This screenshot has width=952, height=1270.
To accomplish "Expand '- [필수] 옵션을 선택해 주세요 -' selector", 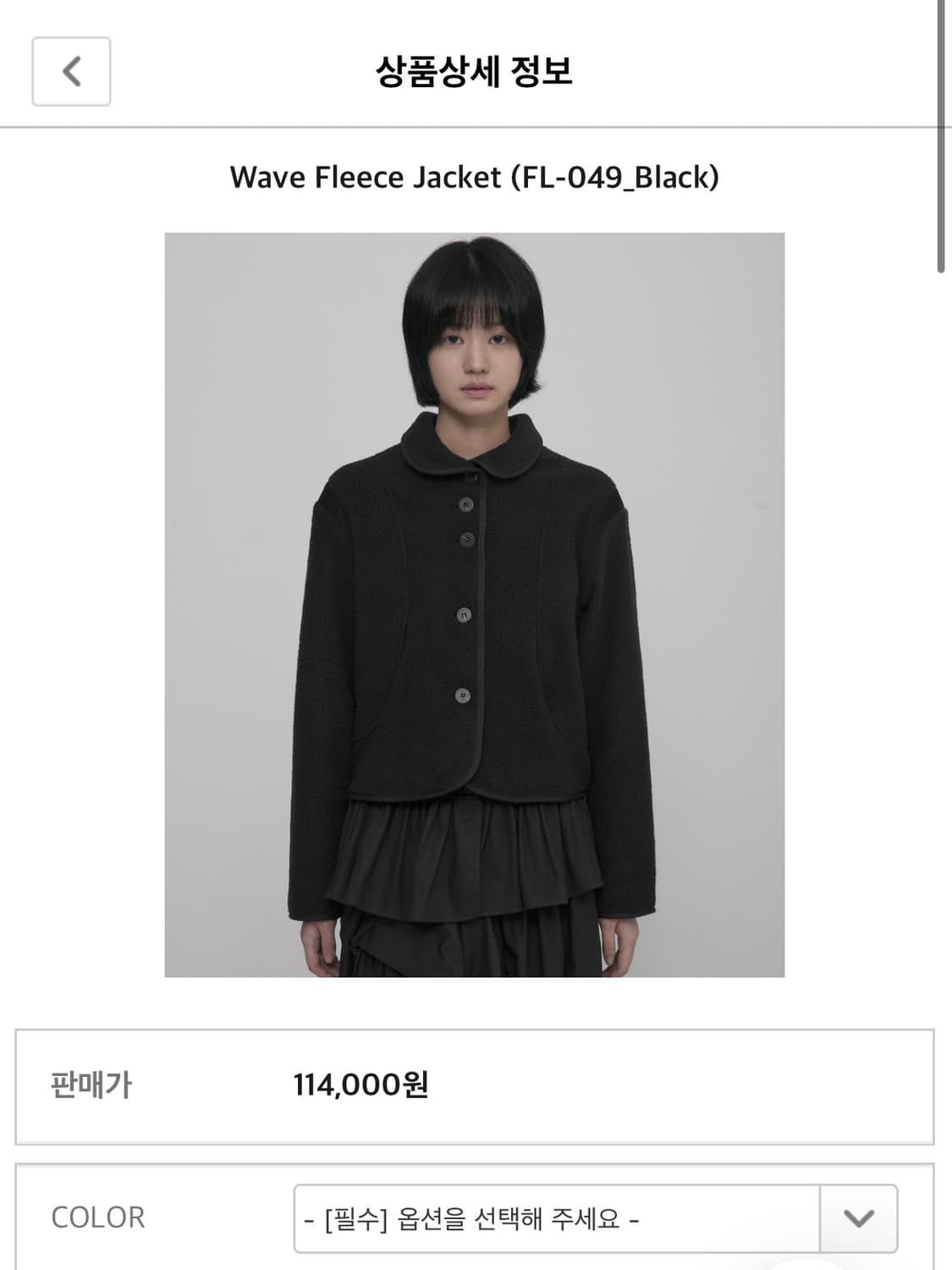I will [x=559, y=1219].
